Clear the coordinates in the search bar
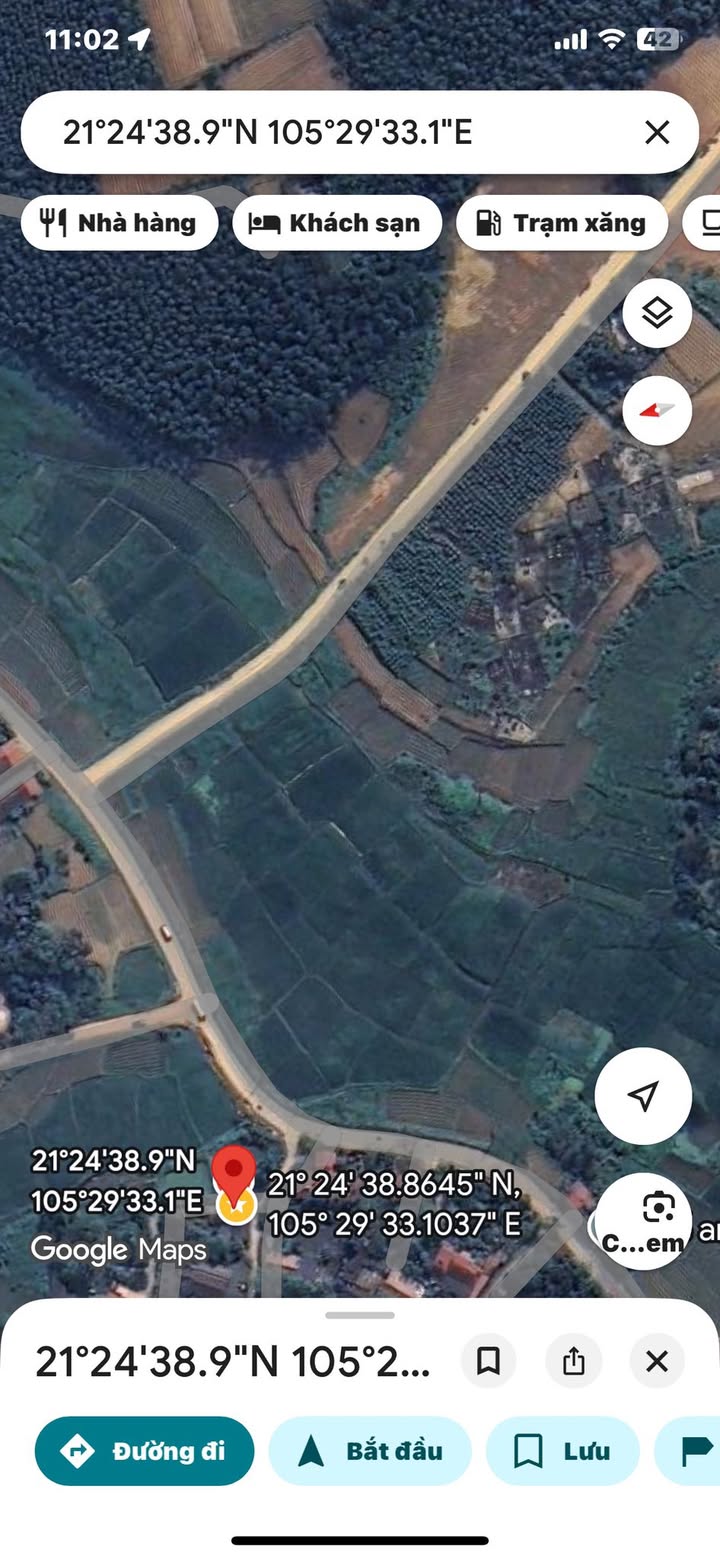Image resolution: width=720 pixels, height=1559 pixels. 657,132
